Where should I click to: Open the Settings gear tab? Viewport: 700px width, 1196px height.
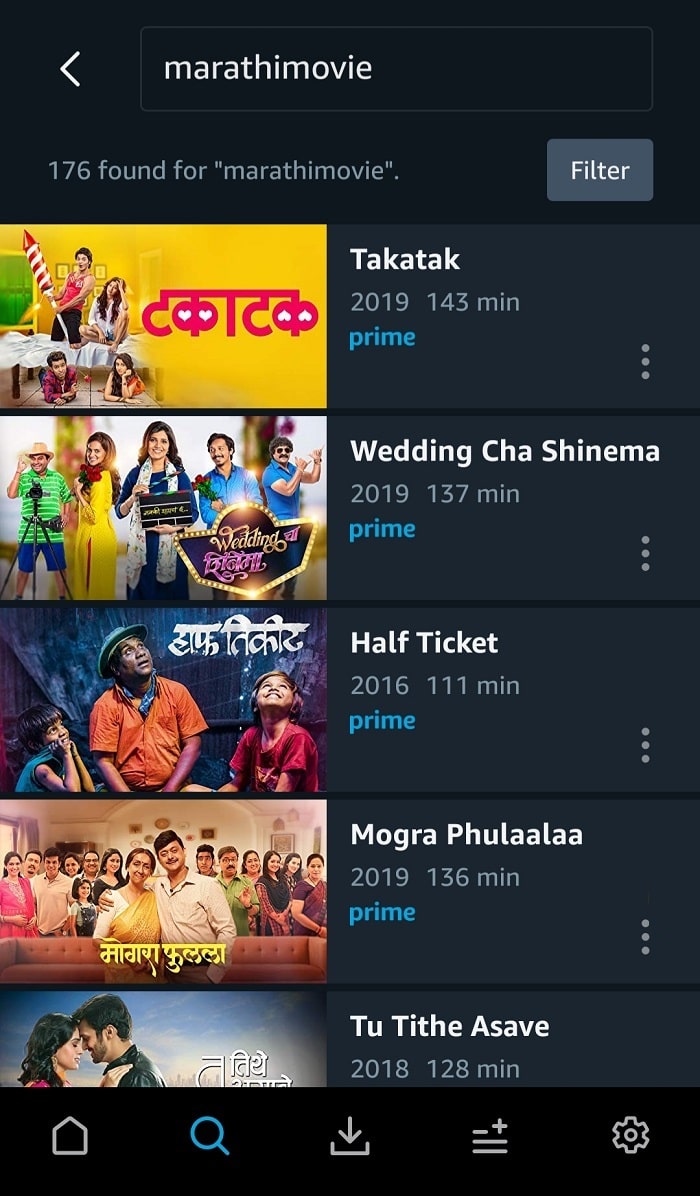click(x=630, y=1137)
